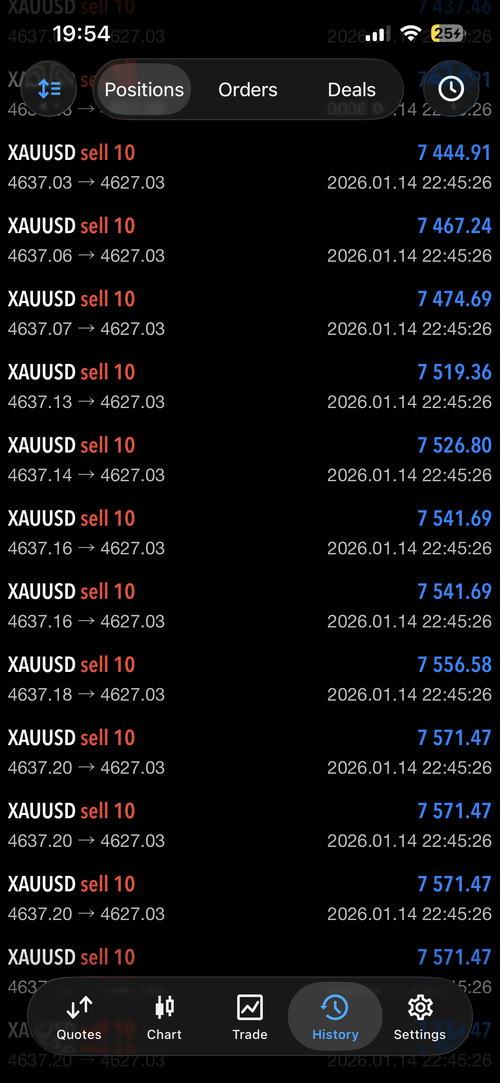Screen dimensions: 500x1083
Task: Switch to the Deals tab
Action: click(352, 90)
